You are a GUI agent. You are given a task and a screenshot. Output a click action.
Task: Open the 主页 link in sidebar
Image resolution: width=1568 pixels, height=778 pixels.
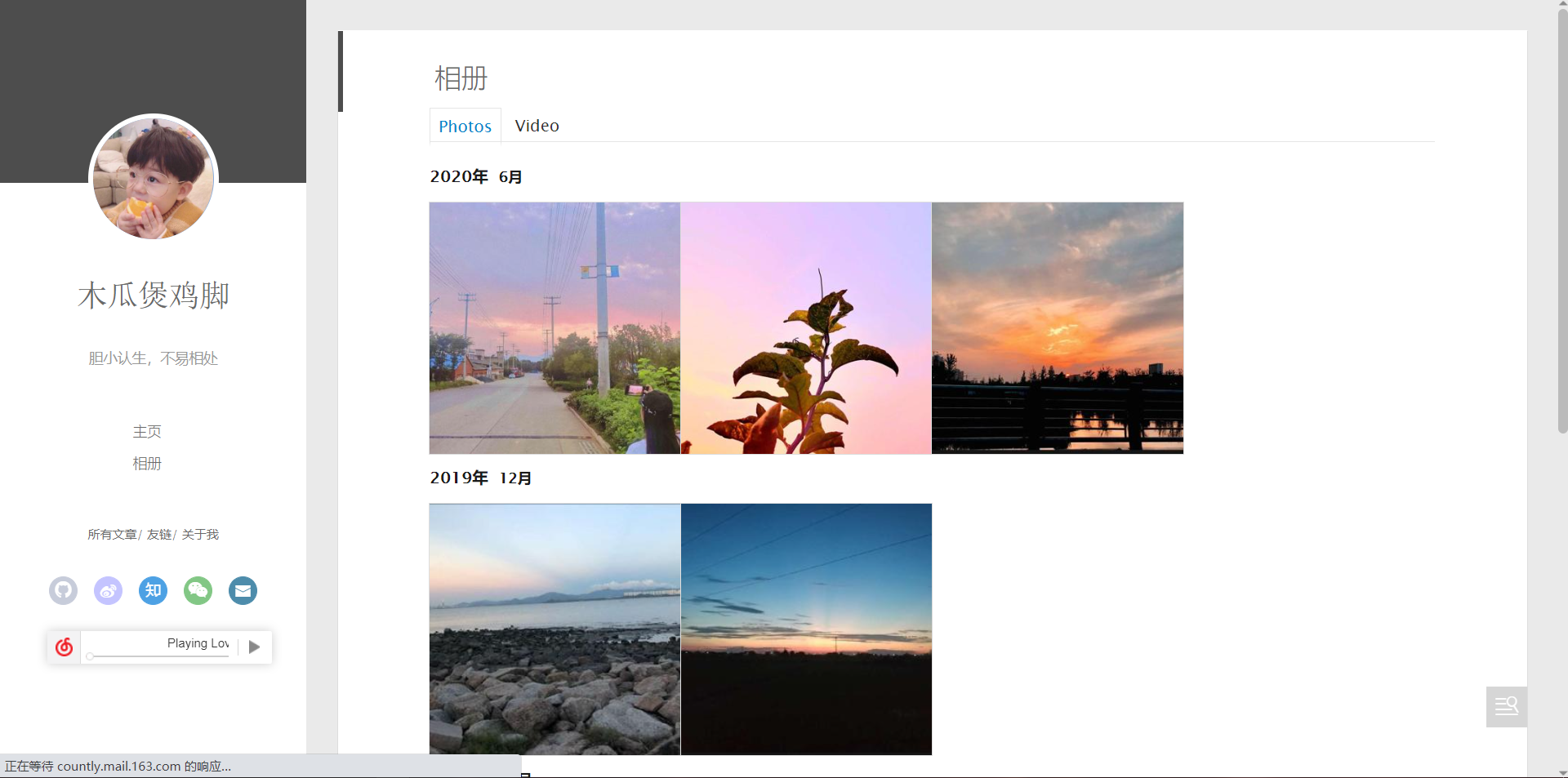coord(147,431)
